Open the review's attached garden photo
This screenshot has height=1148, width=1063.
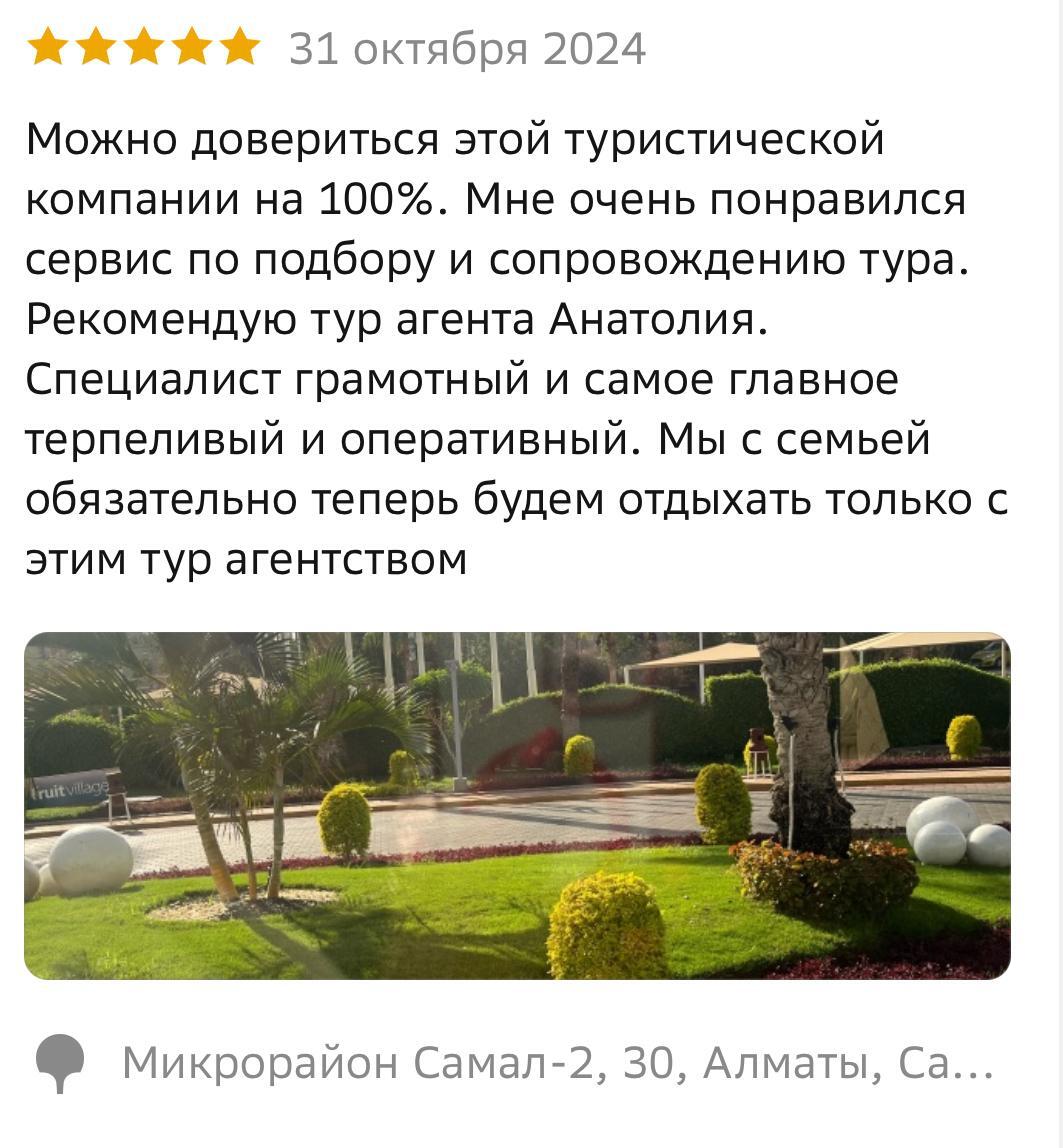pos(517,805)
